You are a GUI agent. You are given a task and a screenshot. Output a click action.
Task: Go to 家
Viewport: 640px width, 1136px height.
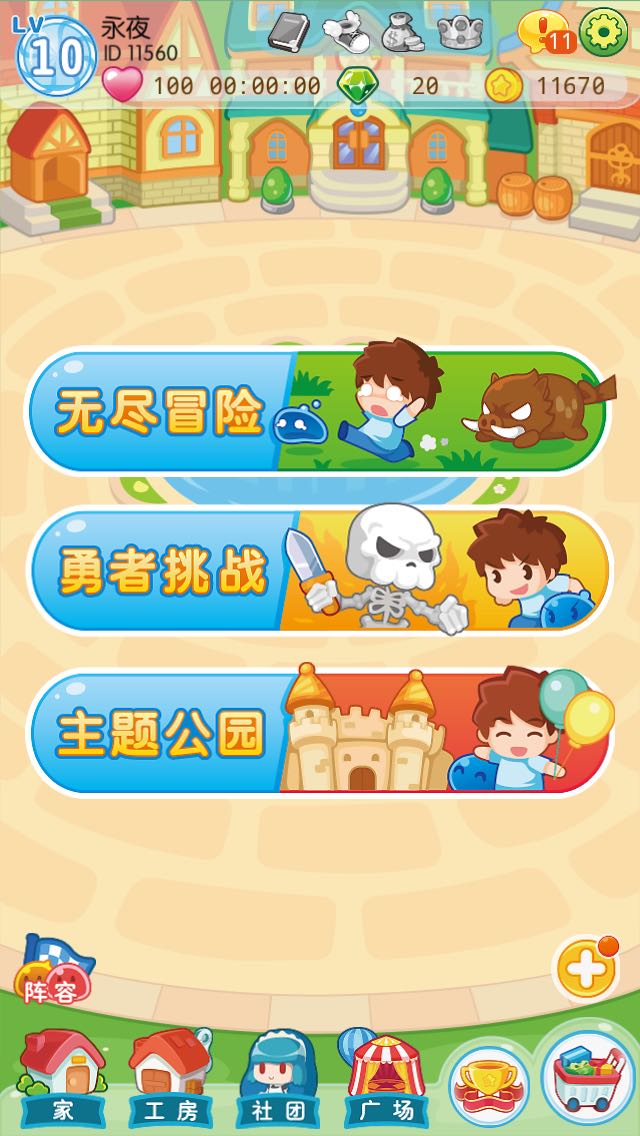(62, 1078)
